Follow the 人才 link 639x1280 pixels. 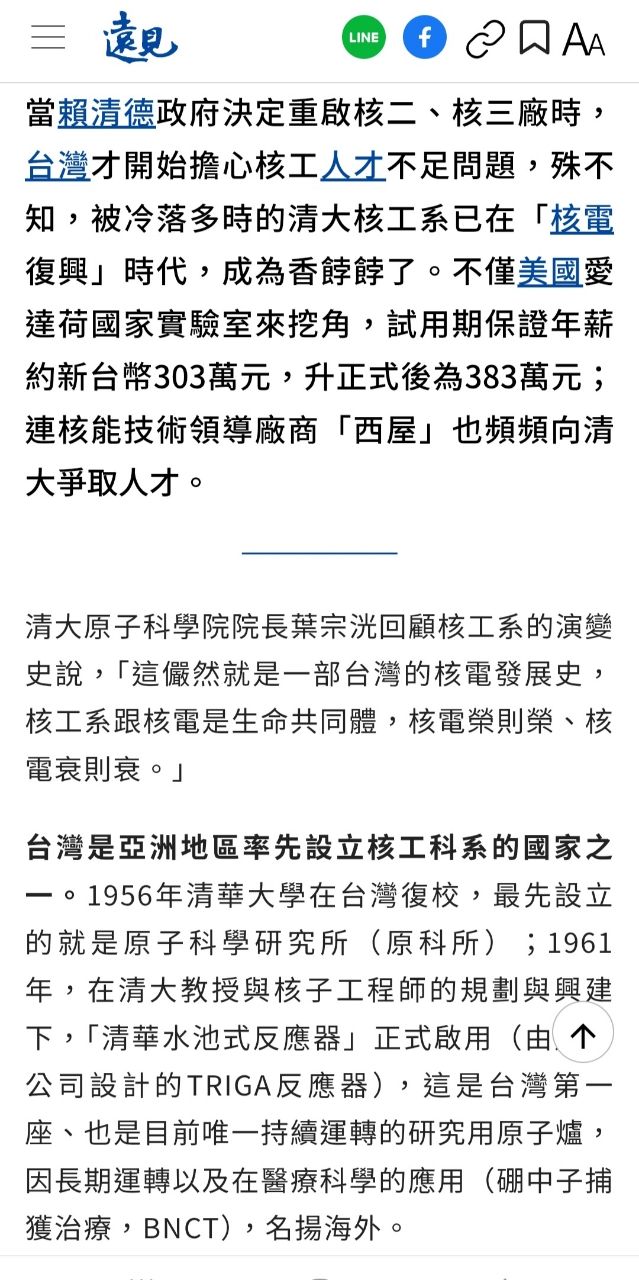click(x=353, y=165)
